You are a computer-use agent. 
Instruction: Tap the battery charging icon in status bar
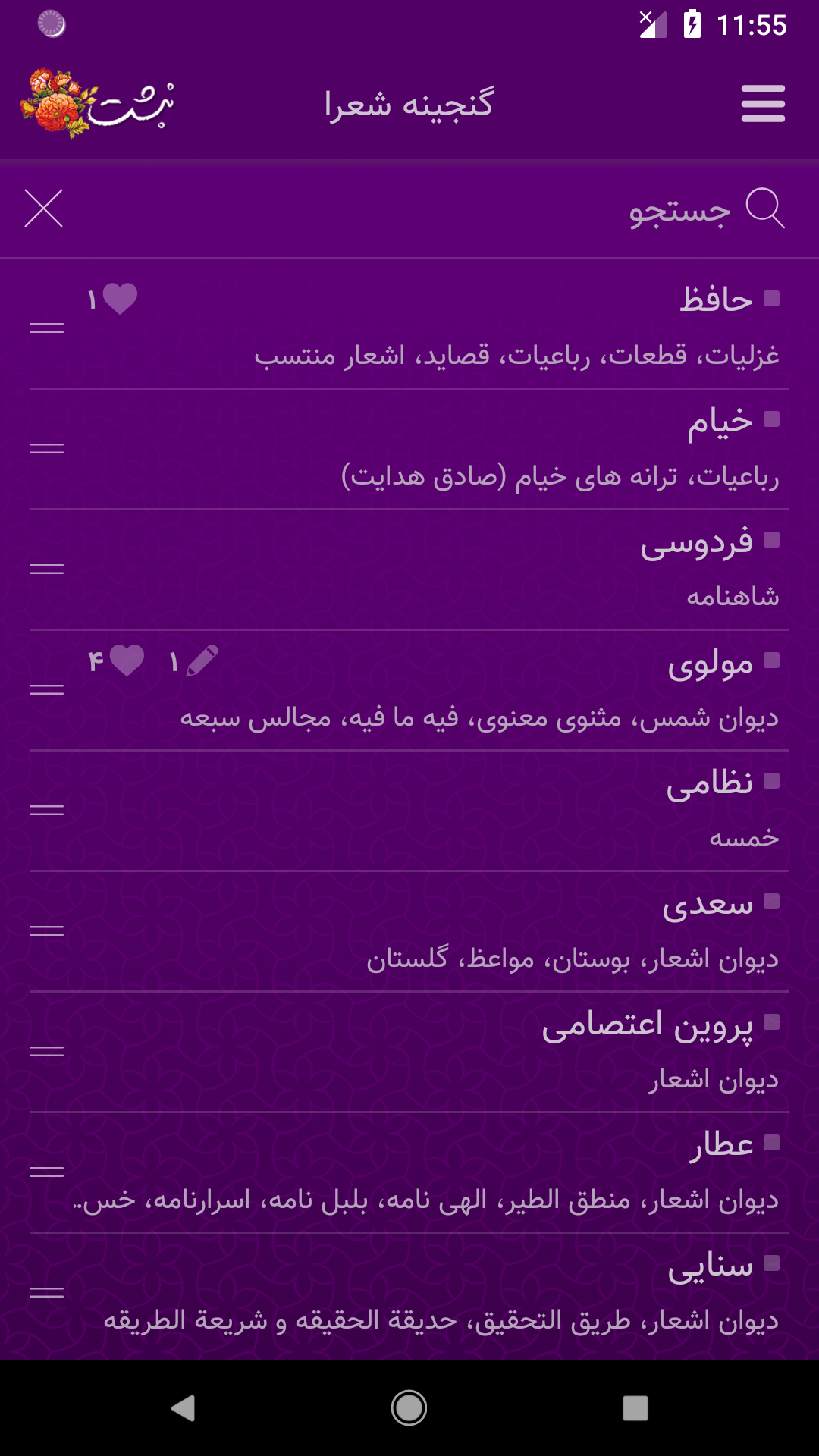(x=692, y=23)
